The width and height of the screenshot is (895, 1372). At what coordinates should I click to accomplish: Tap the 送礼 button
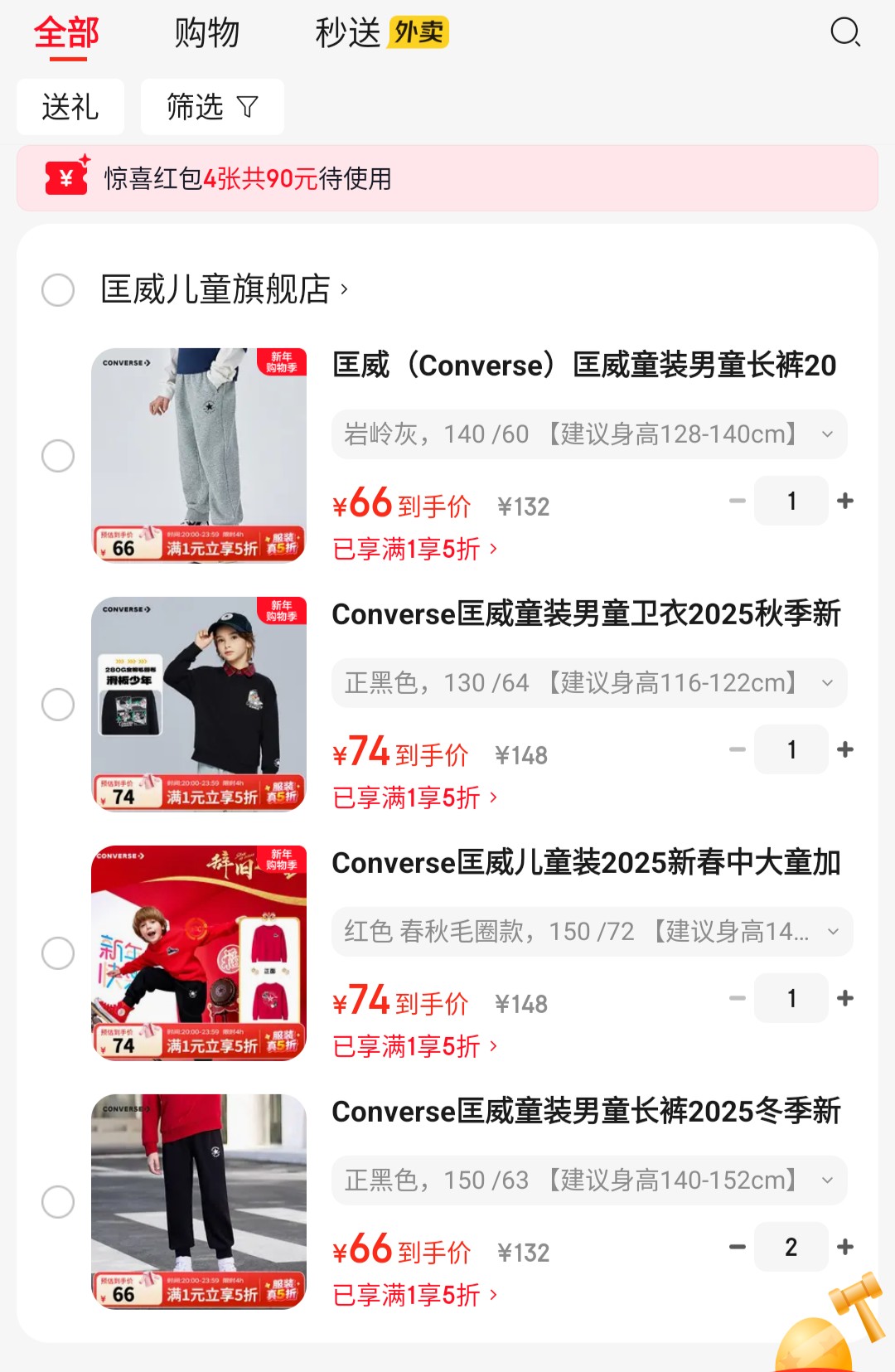70,107
